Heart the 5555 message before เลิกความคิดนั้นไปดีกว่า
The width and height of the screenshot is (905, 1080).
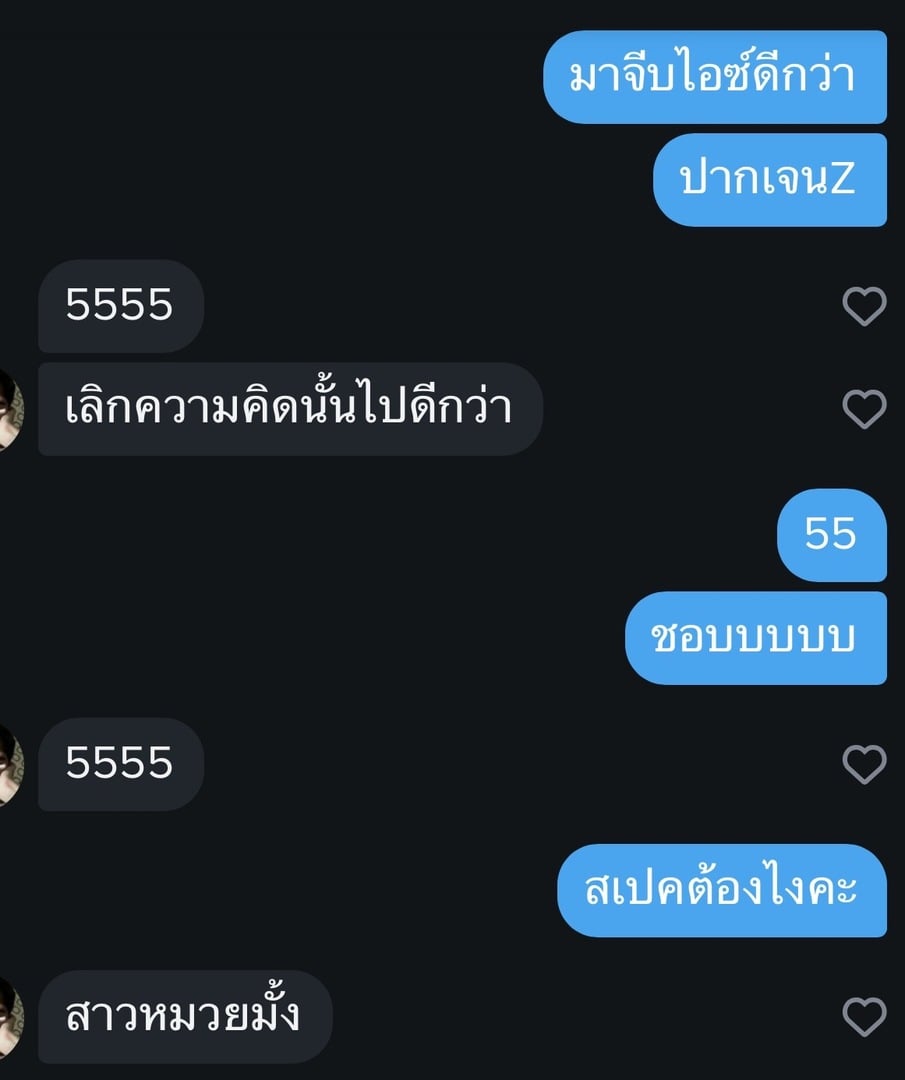coord(864,306)
